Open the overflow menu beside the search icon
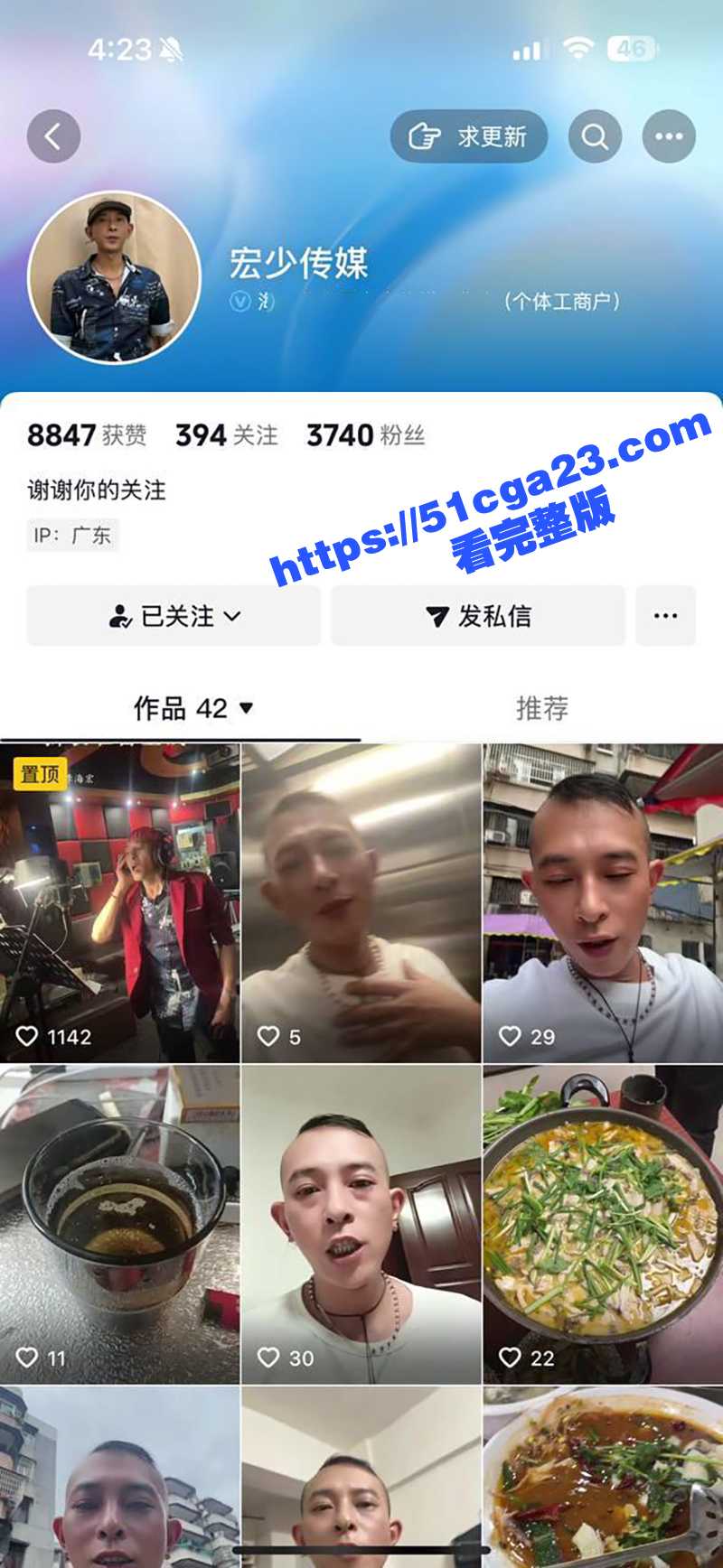 pyautogui.click(x=669, y=136)
